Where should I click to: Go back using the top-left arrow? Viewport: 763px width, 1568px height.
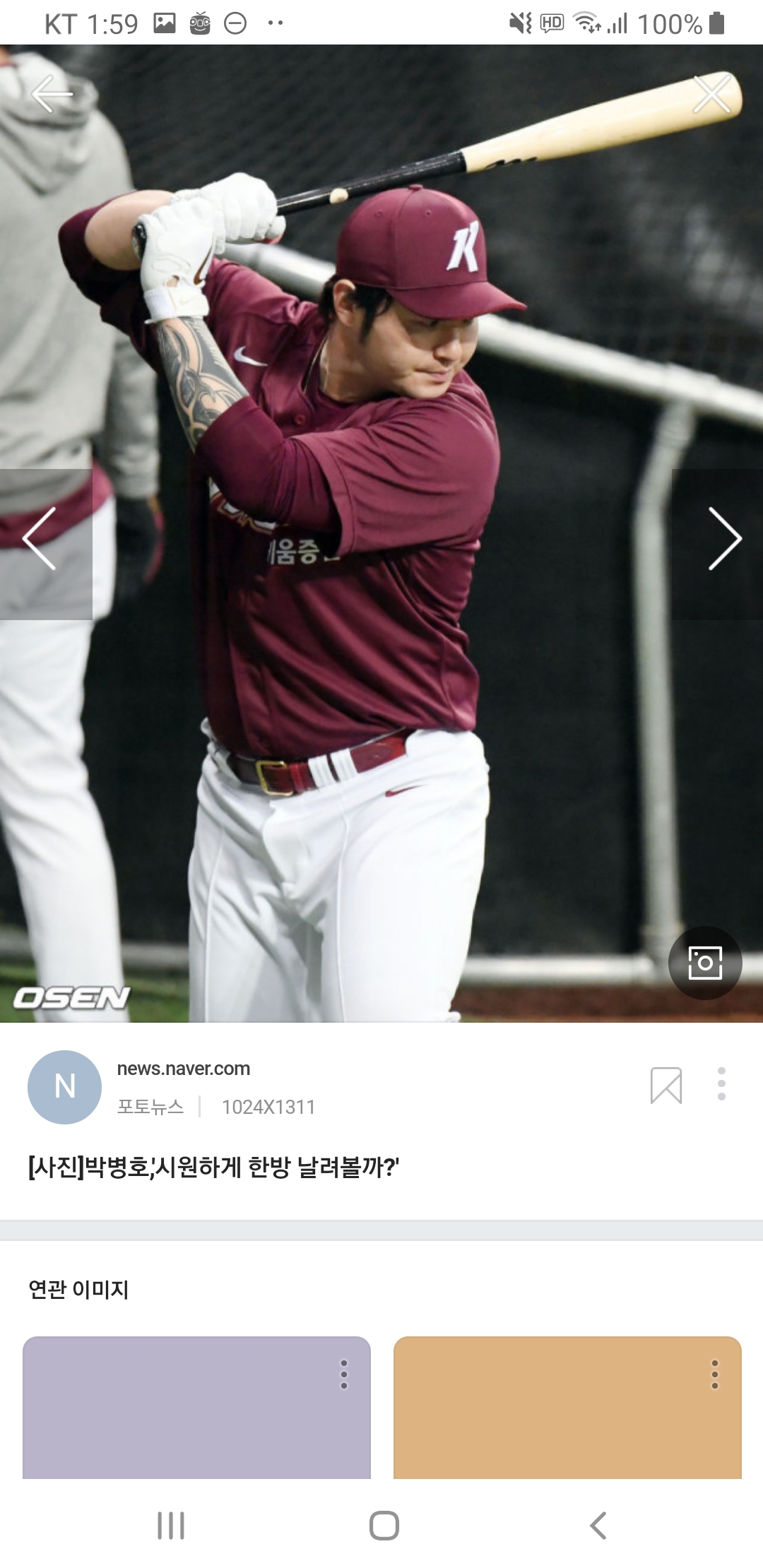coord(52,94)
